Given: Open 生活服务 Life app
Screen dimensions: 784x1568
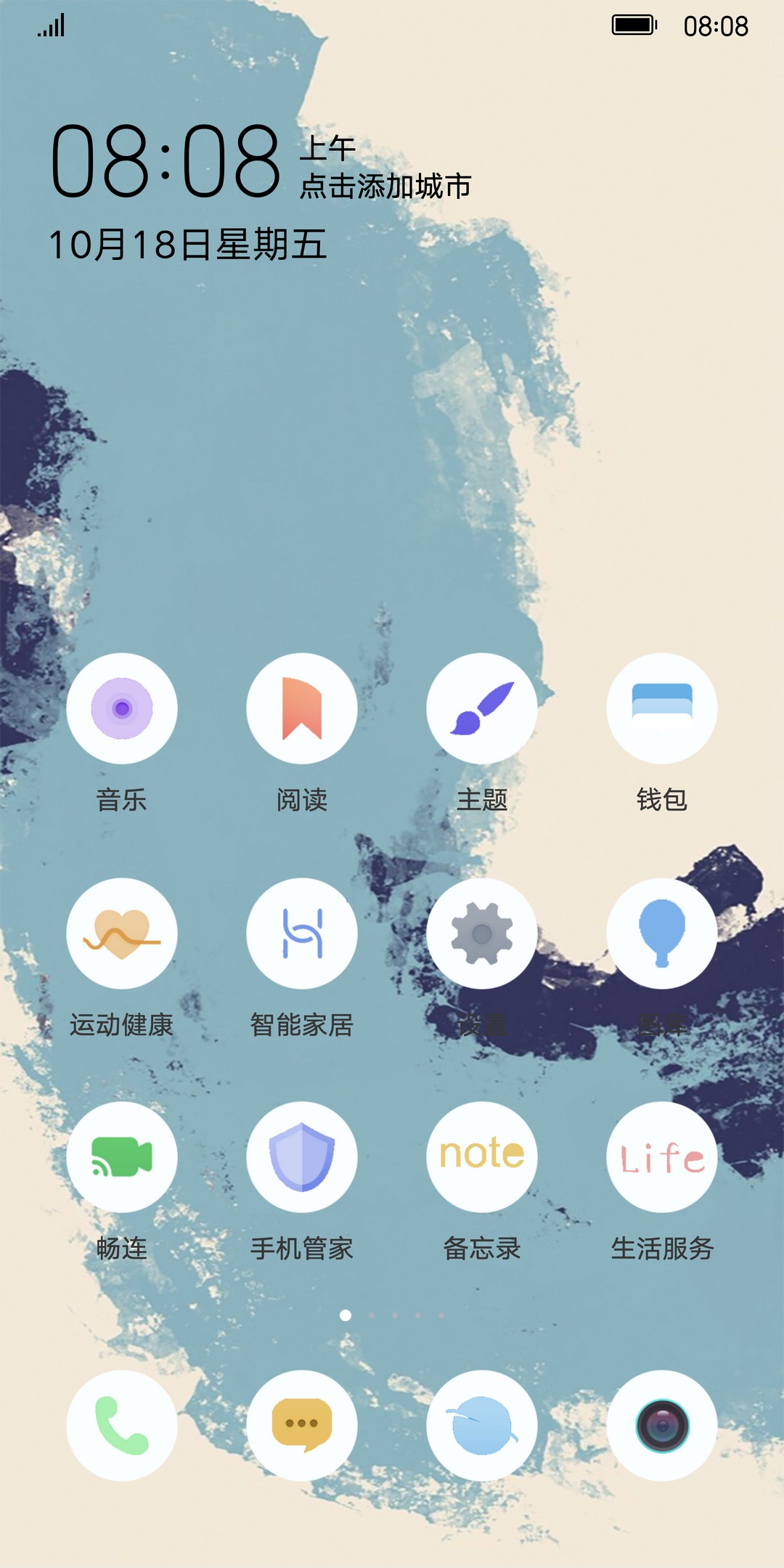Looking at the screenshot, I should (662, 1157).
